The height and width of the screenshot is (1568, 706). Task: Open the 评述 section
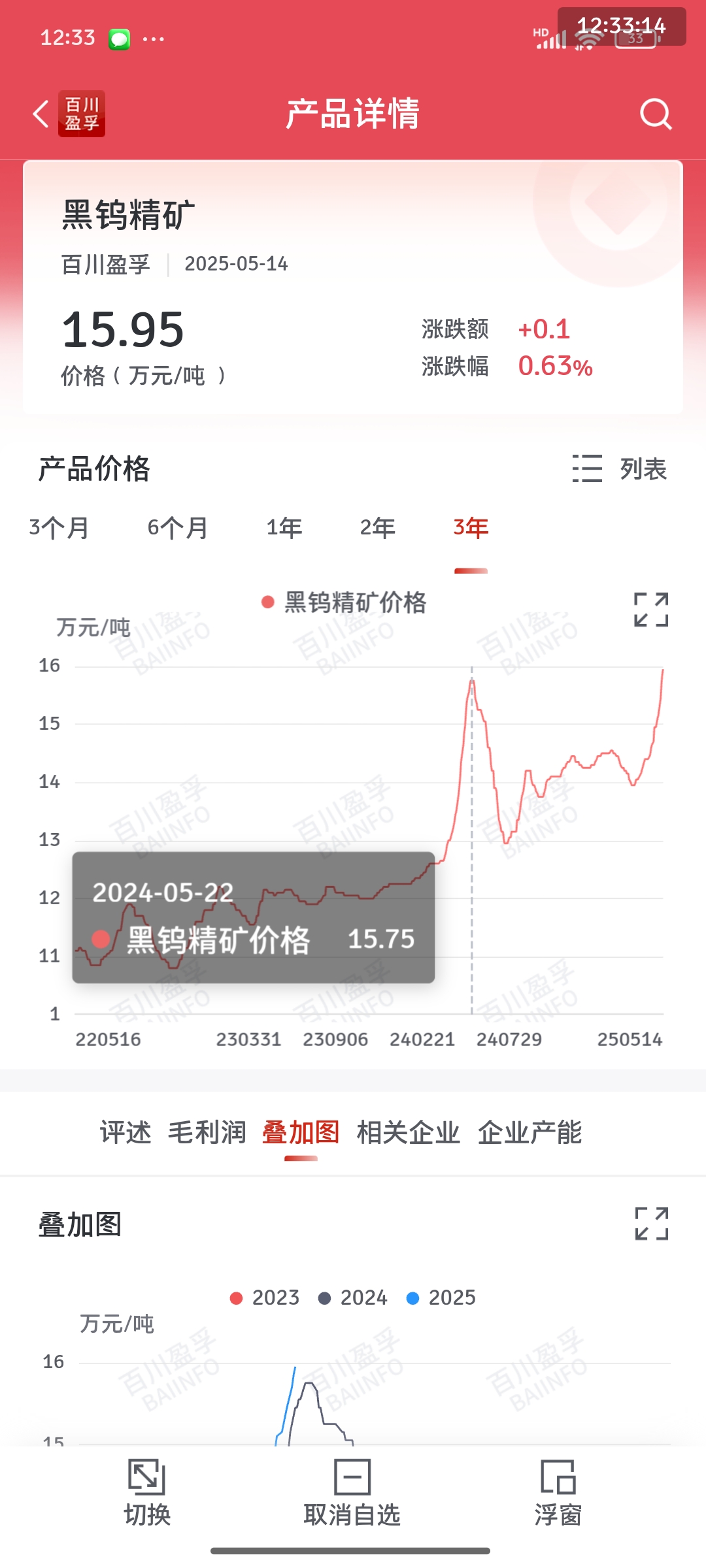[x=125, y=1132]
